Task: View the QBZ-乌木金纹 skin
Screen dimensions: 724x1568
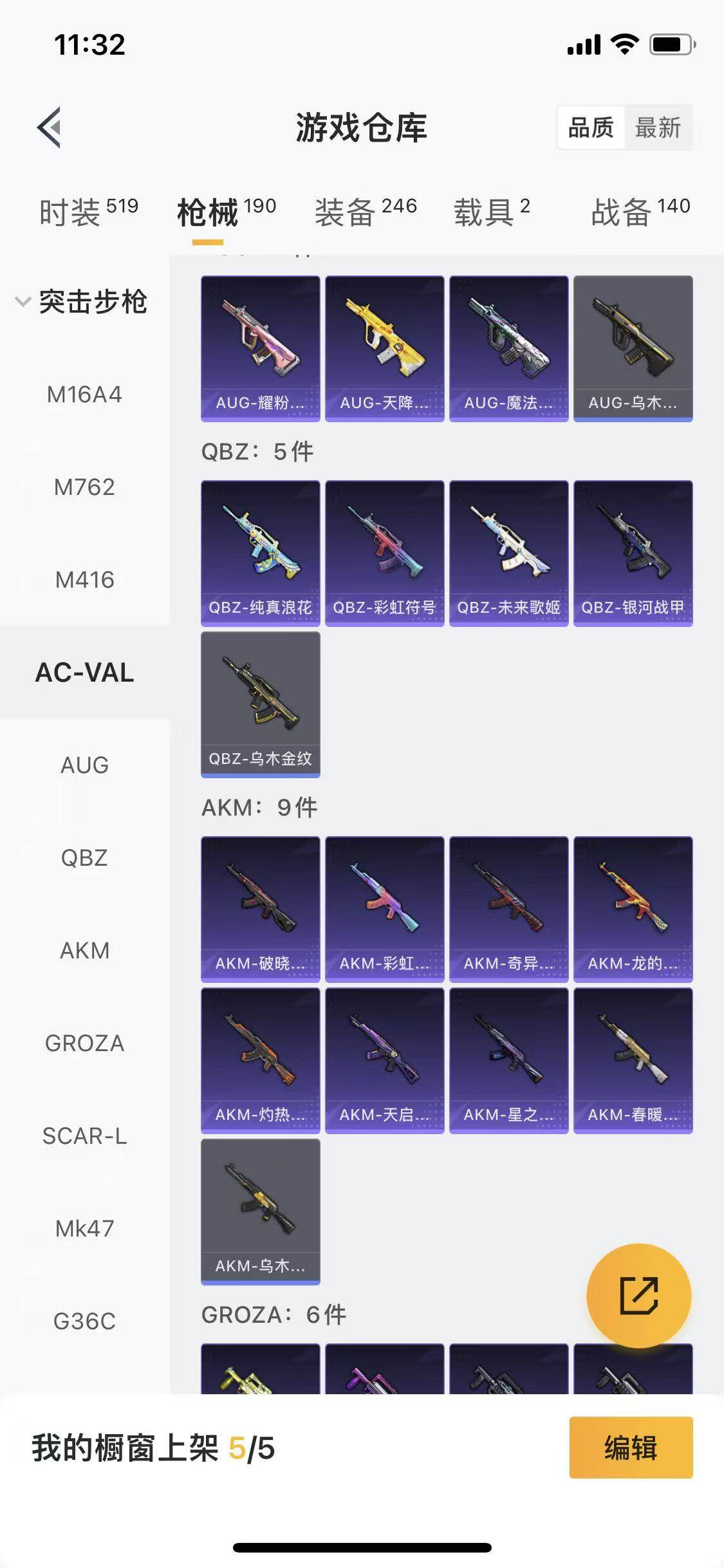Action: click(x=260, y=704)
